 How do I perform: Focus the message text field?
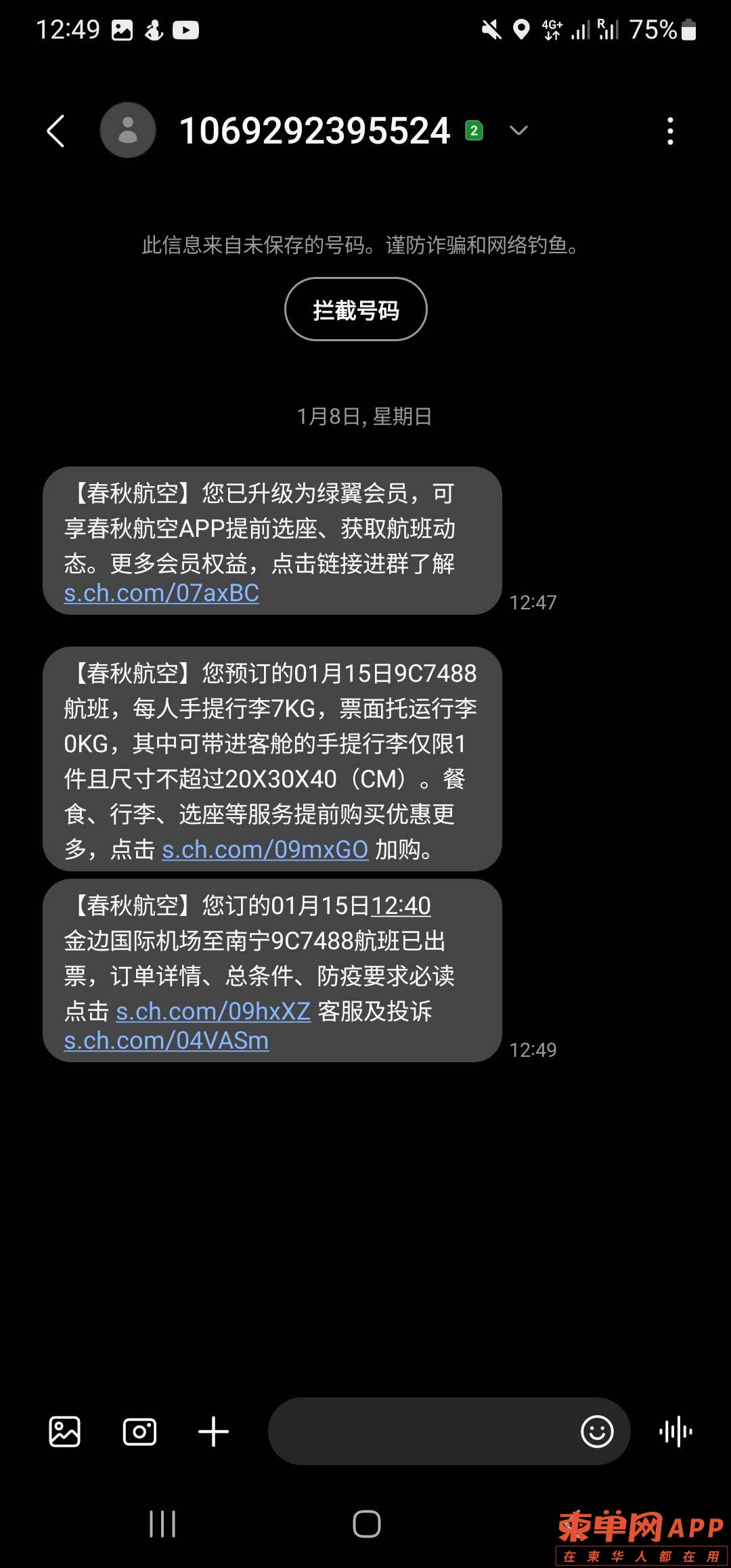(x=420, y=1431)
